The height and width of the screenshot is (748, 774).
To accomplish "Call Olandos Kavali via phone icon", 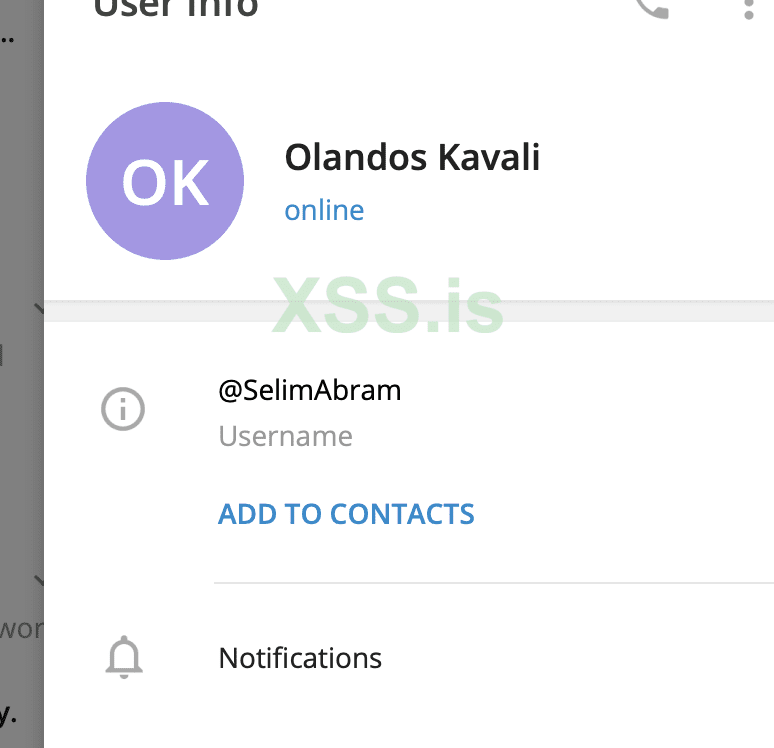I will pyautogui.click(x=652, y=8).
